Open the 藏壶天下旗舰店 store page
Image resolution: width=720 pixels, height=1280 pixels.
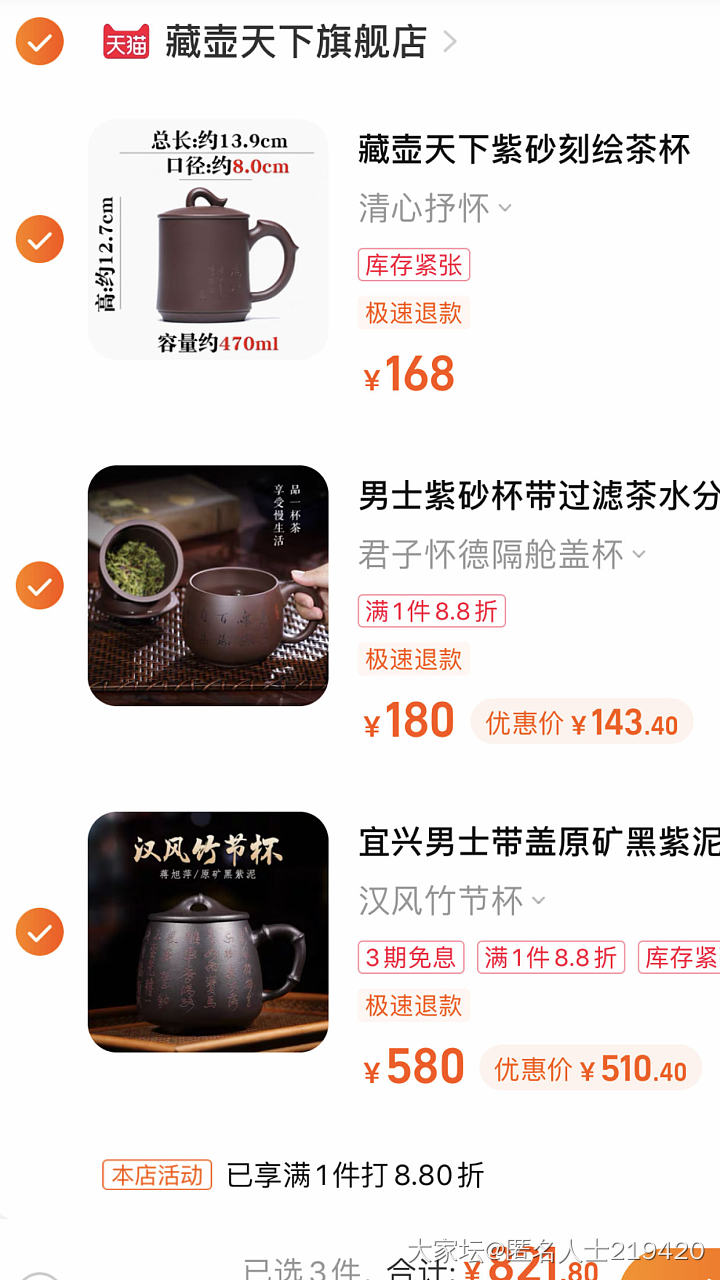pos(296,42)
